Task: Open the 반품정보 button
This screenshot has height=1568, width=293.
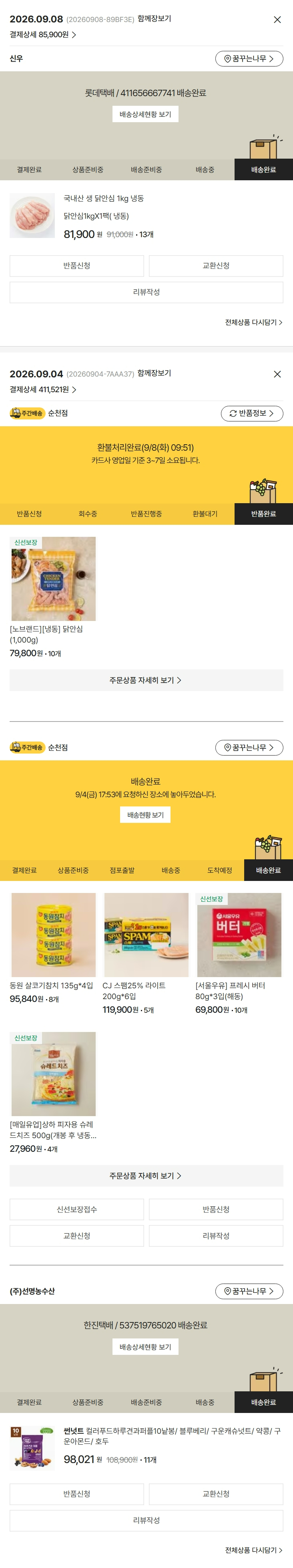Action: click(x=252, y=413)
